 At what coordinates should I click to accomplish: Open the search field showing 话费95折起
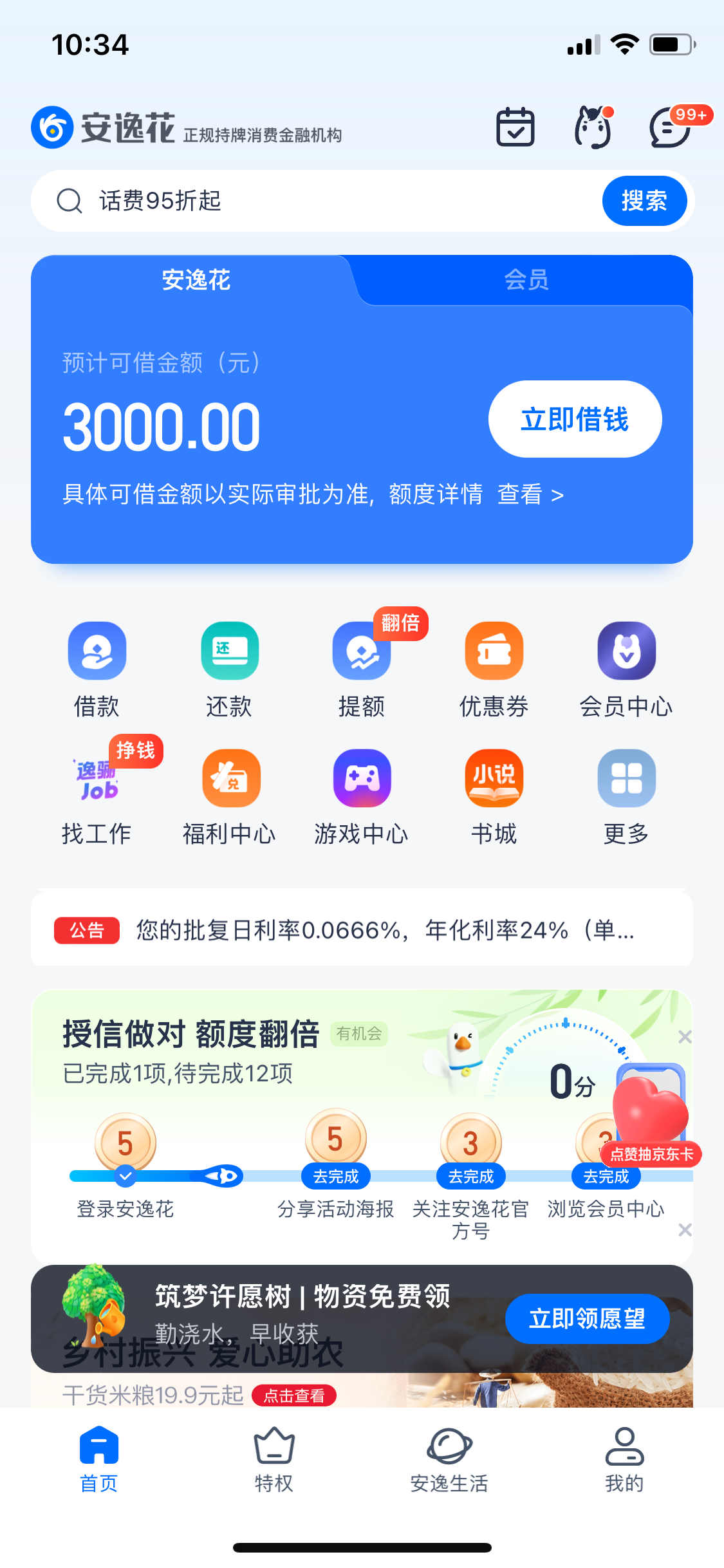click(x=322, y=201)
